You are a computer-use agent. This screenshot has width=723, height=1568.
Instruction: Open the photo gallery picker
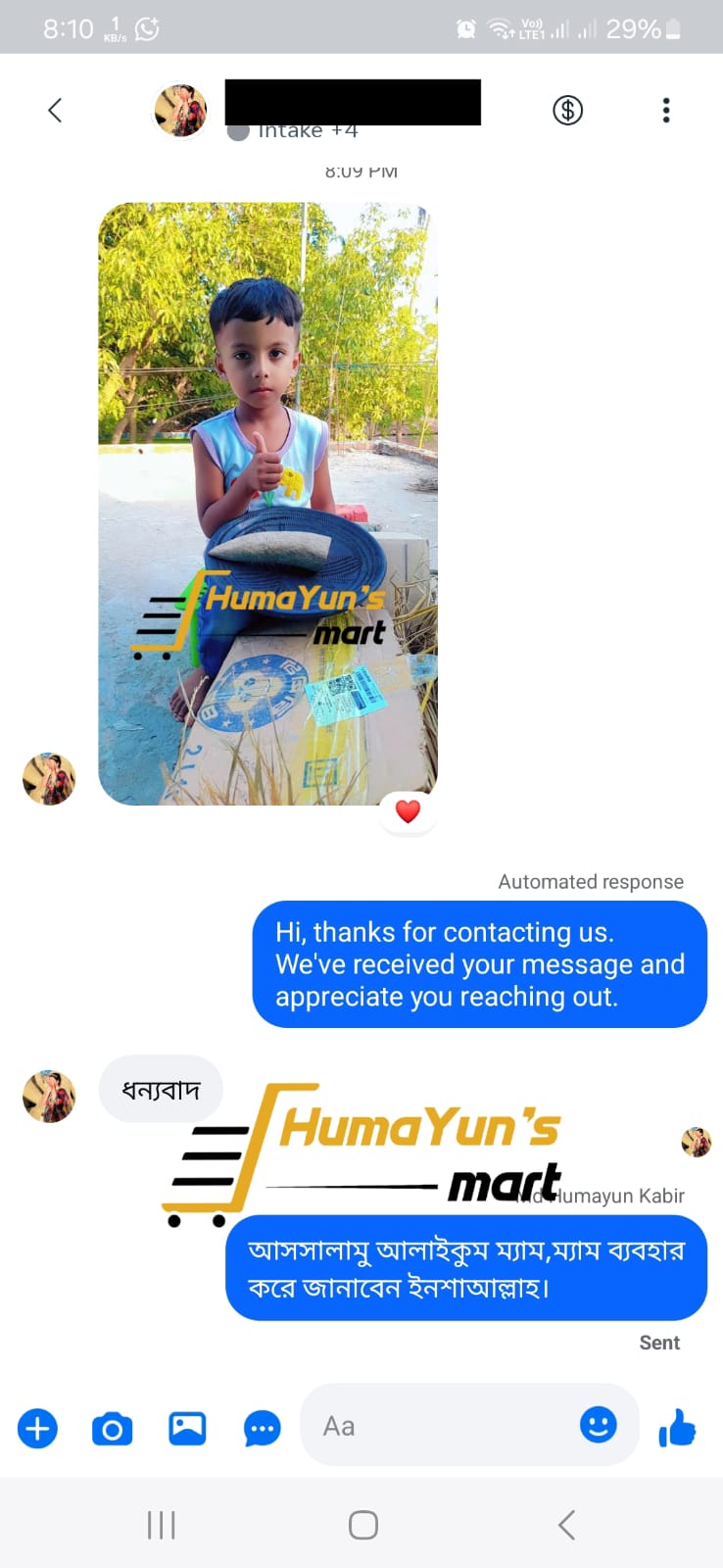187,1428
